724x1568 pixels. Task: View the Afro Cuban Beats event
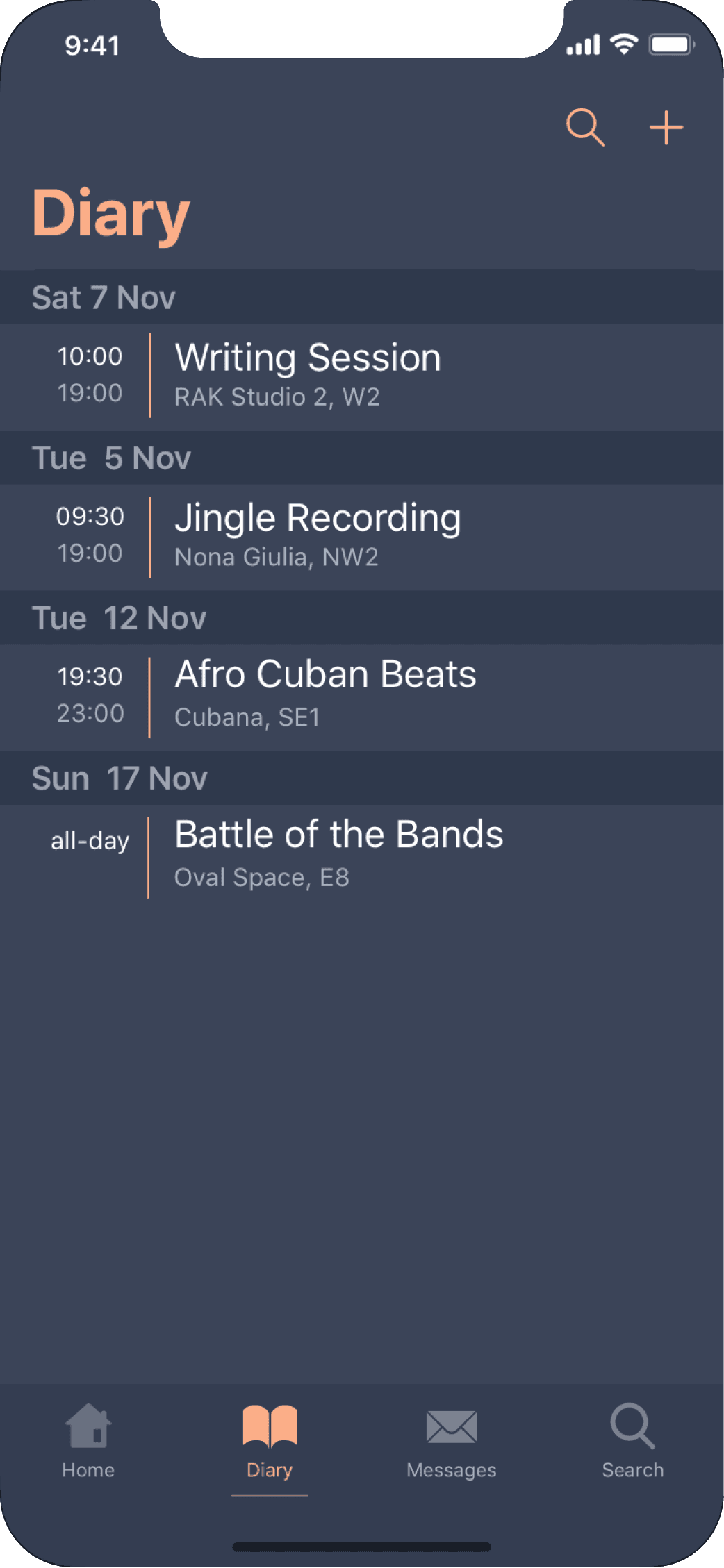pos(362,697)
